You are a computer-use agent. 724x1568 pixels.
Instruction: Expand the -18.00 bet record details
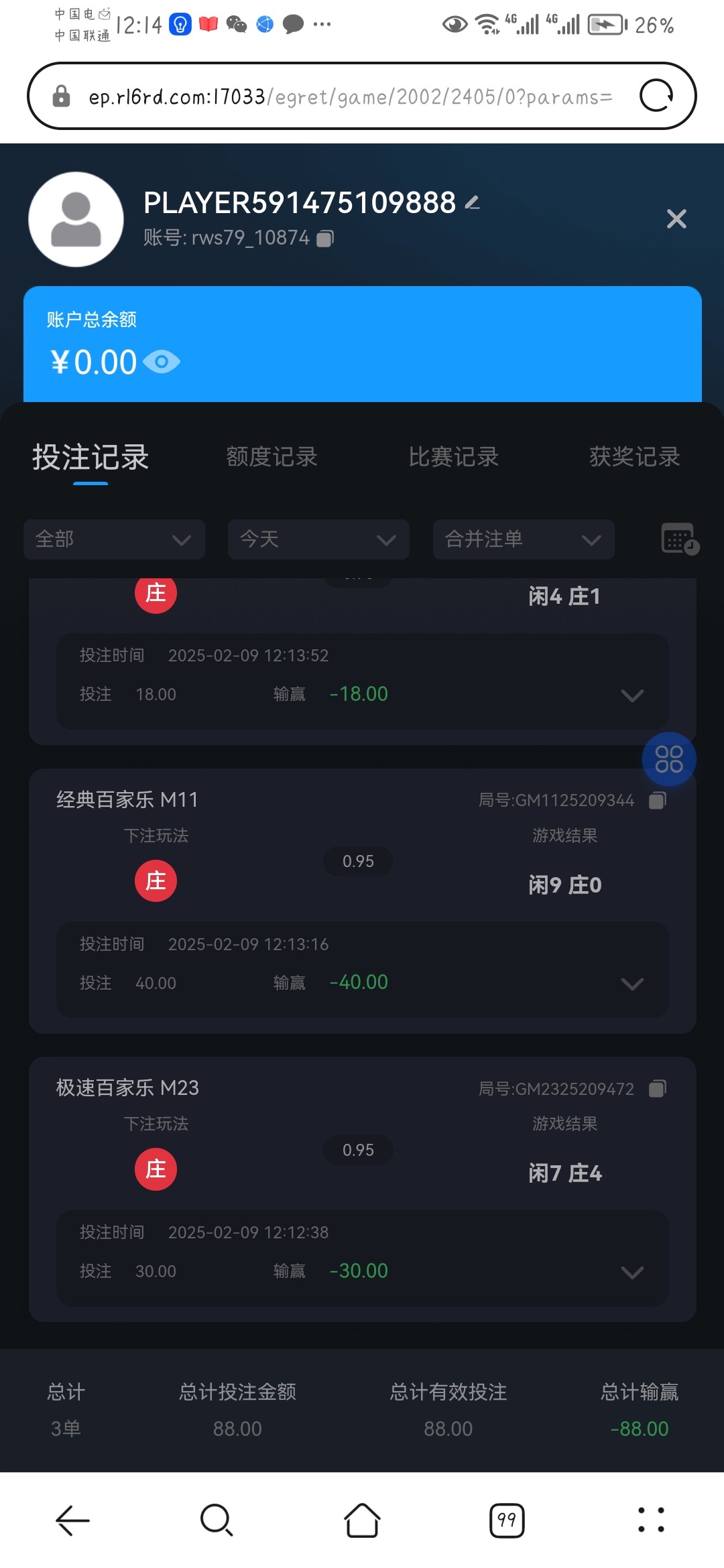[632, 696]
